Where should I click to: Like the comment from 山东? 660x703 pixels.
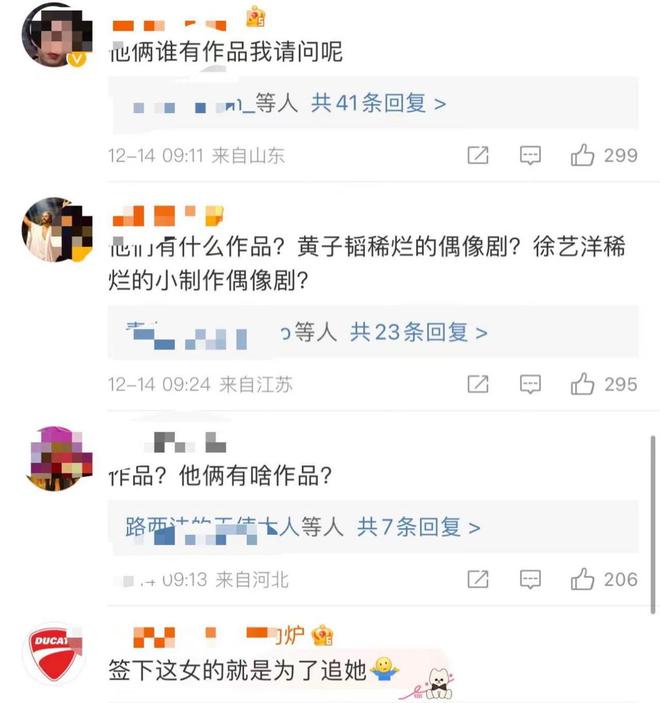tap(583, 155)
